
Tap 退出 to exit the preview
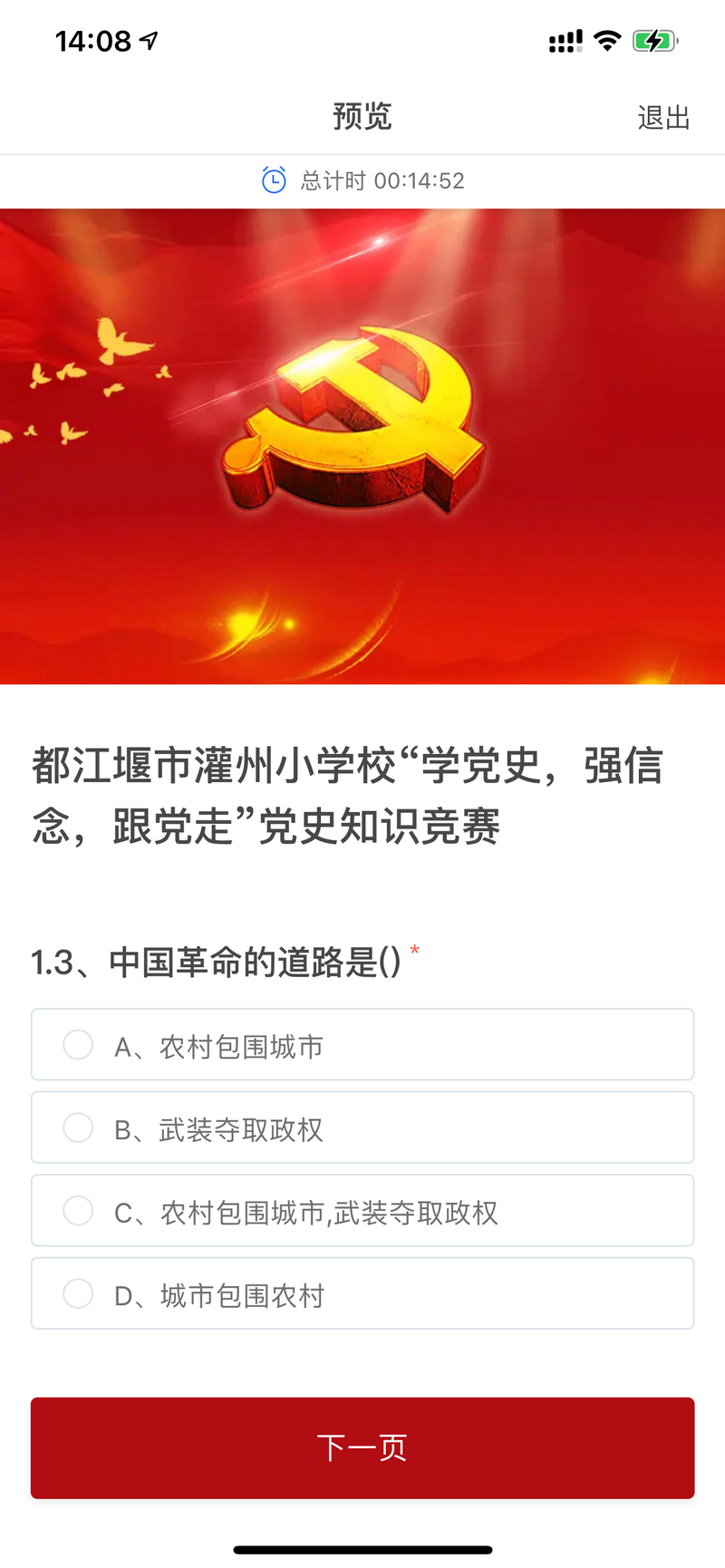point(663,118)
